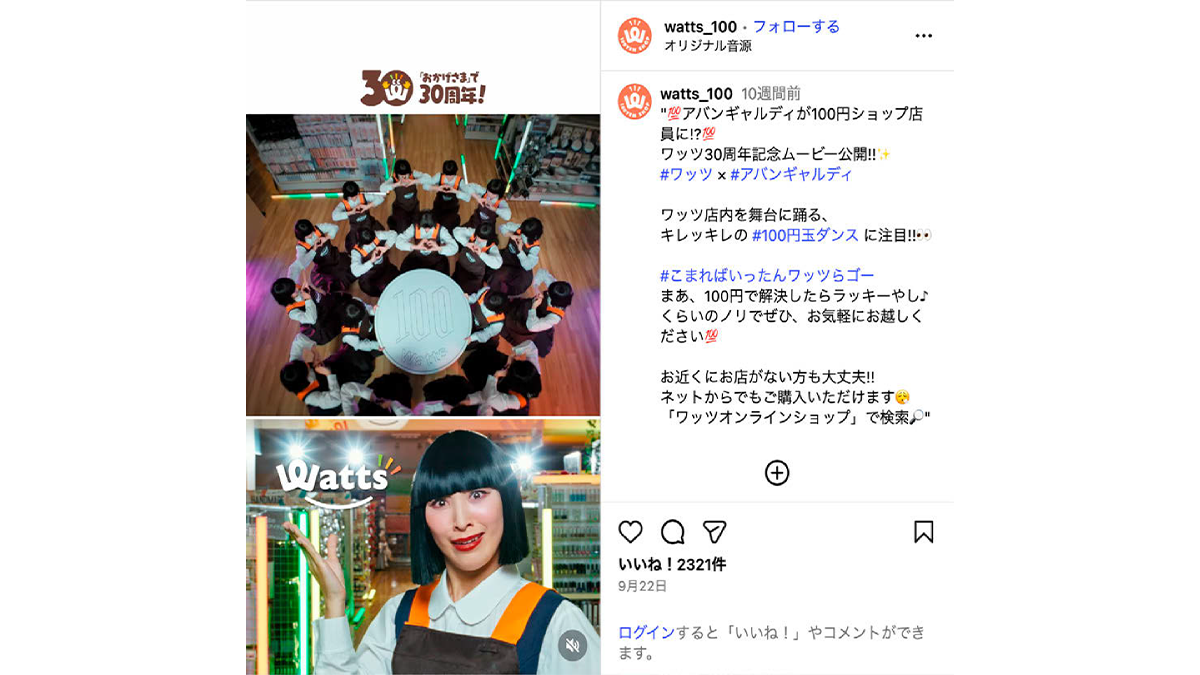This screenshot has width=1200, height=675.
Task: Share the post via the paper plane
Action: [714, 531]
